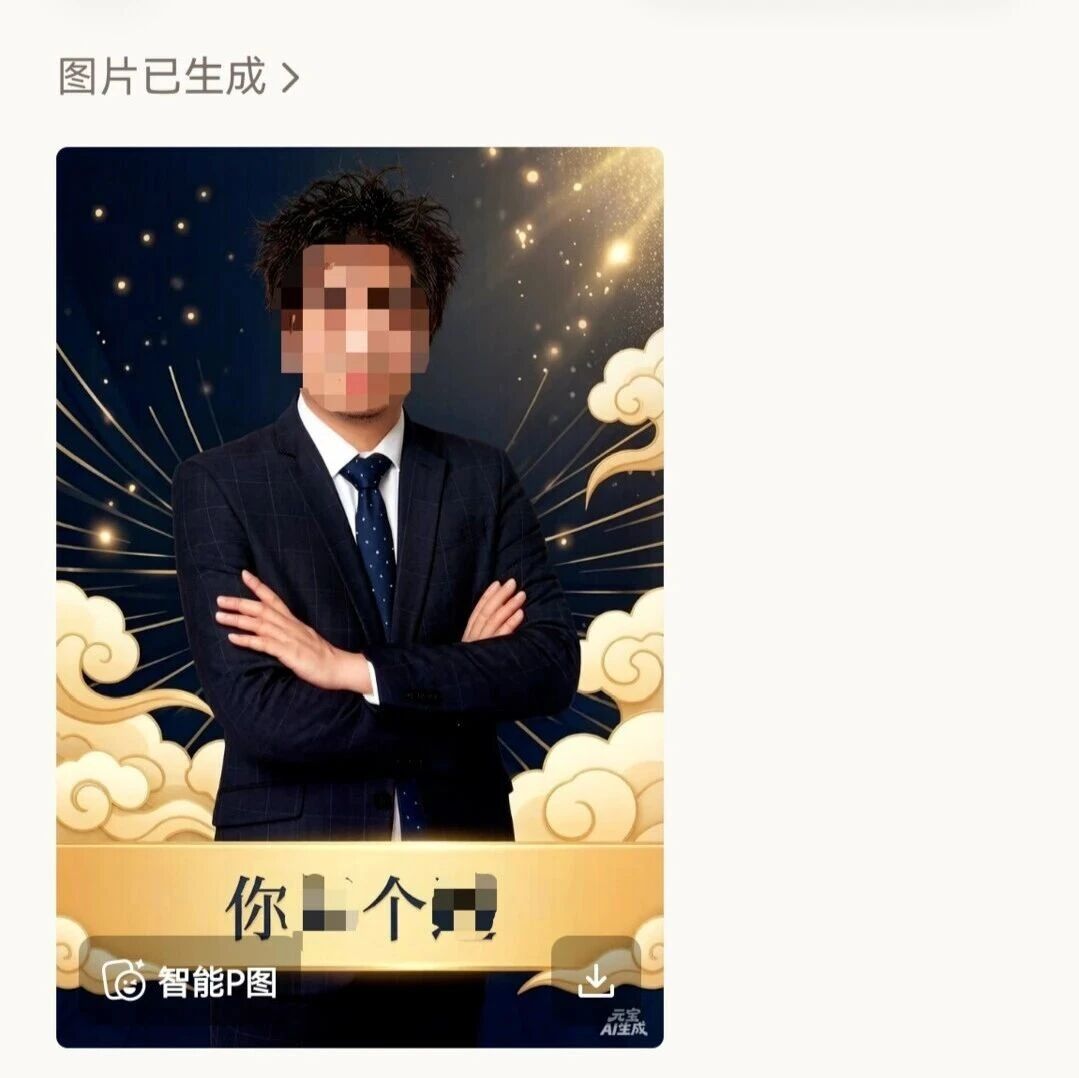This screenshot has width=1079, height=1078.
Task: Download the generated image
Action: pos(596,980)
